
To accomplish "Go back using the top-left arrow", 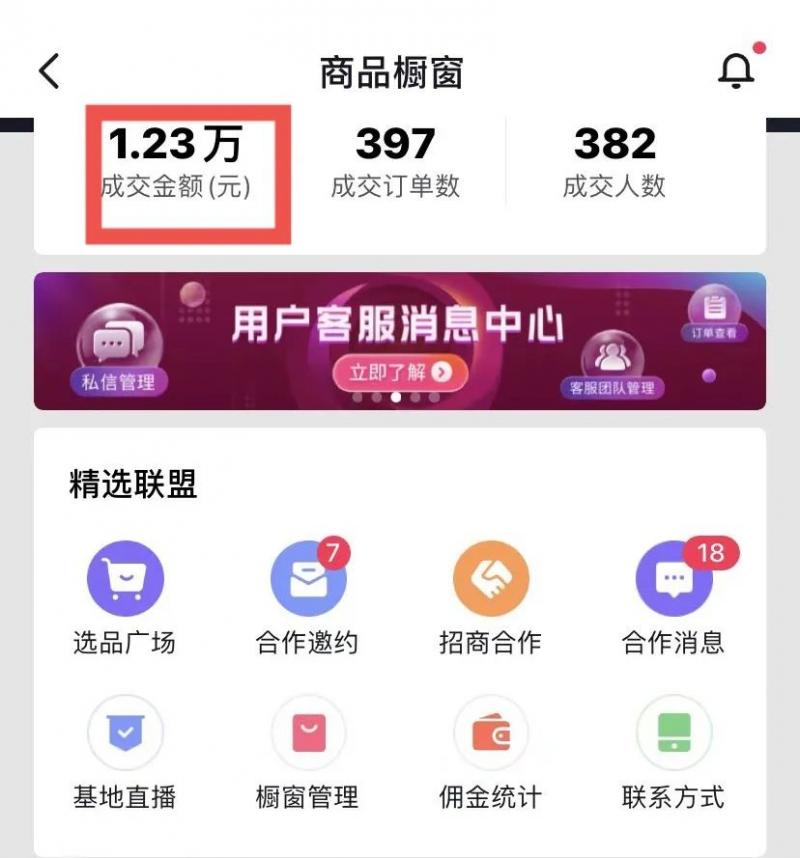I will coord(49,71).
